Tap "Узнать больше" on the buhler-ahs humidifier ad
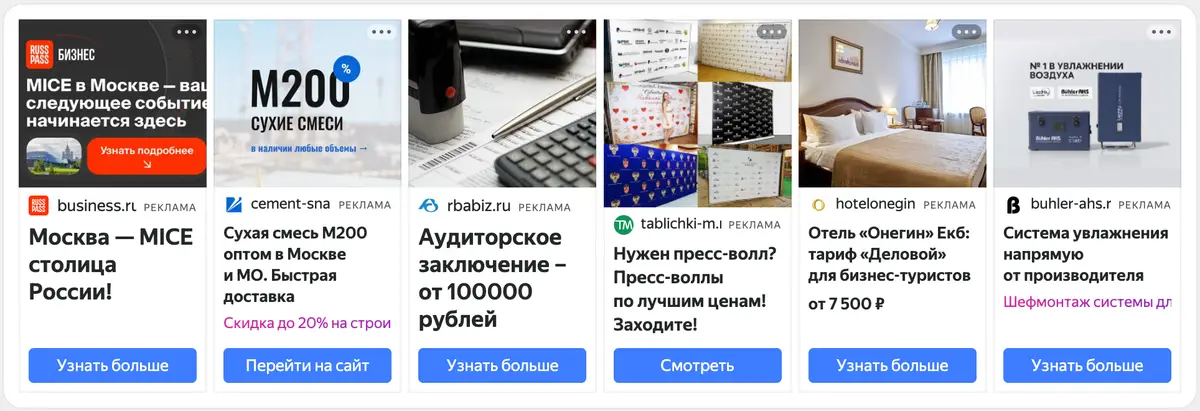The image size is (1200, 411). click(1087, 365)
